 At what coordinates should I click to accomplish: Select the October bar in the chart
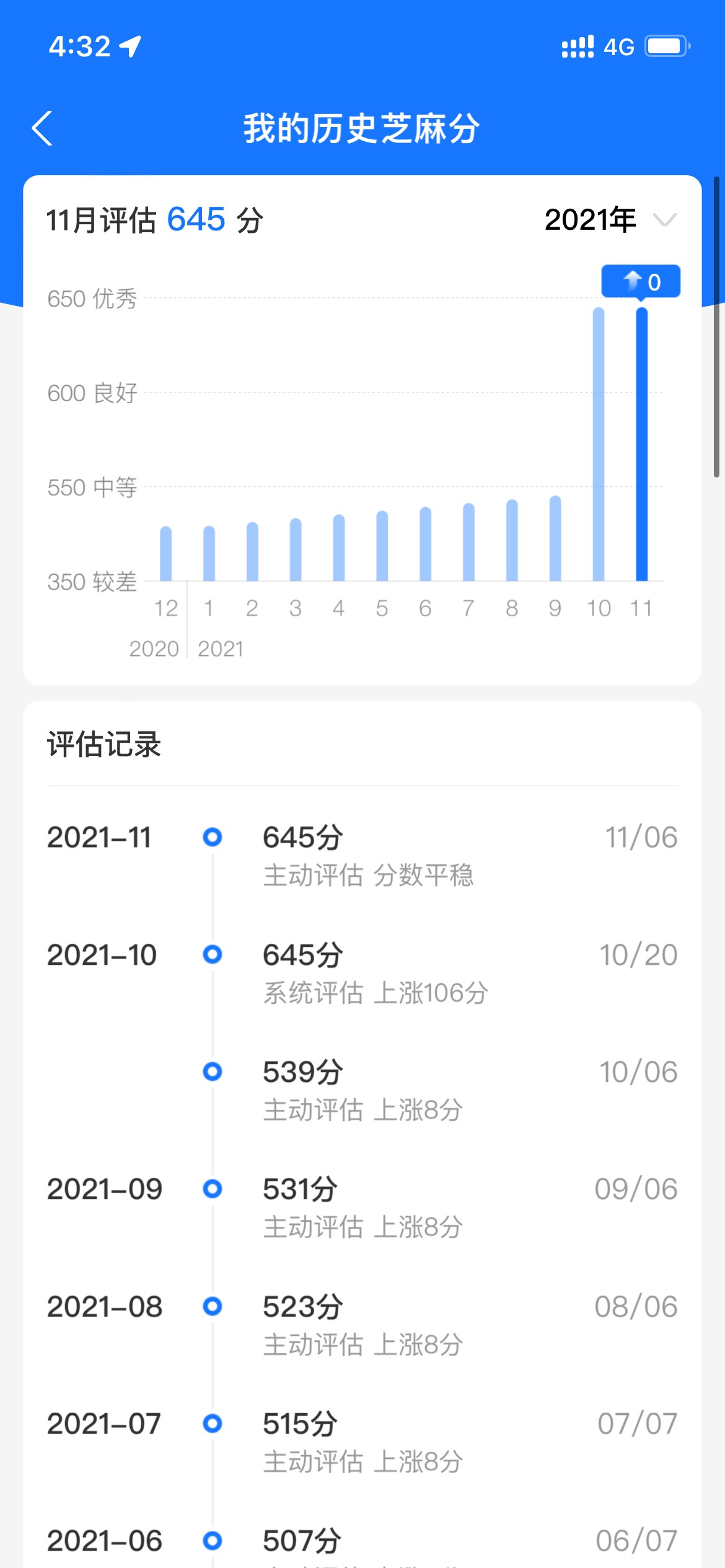tap(599, 444)
